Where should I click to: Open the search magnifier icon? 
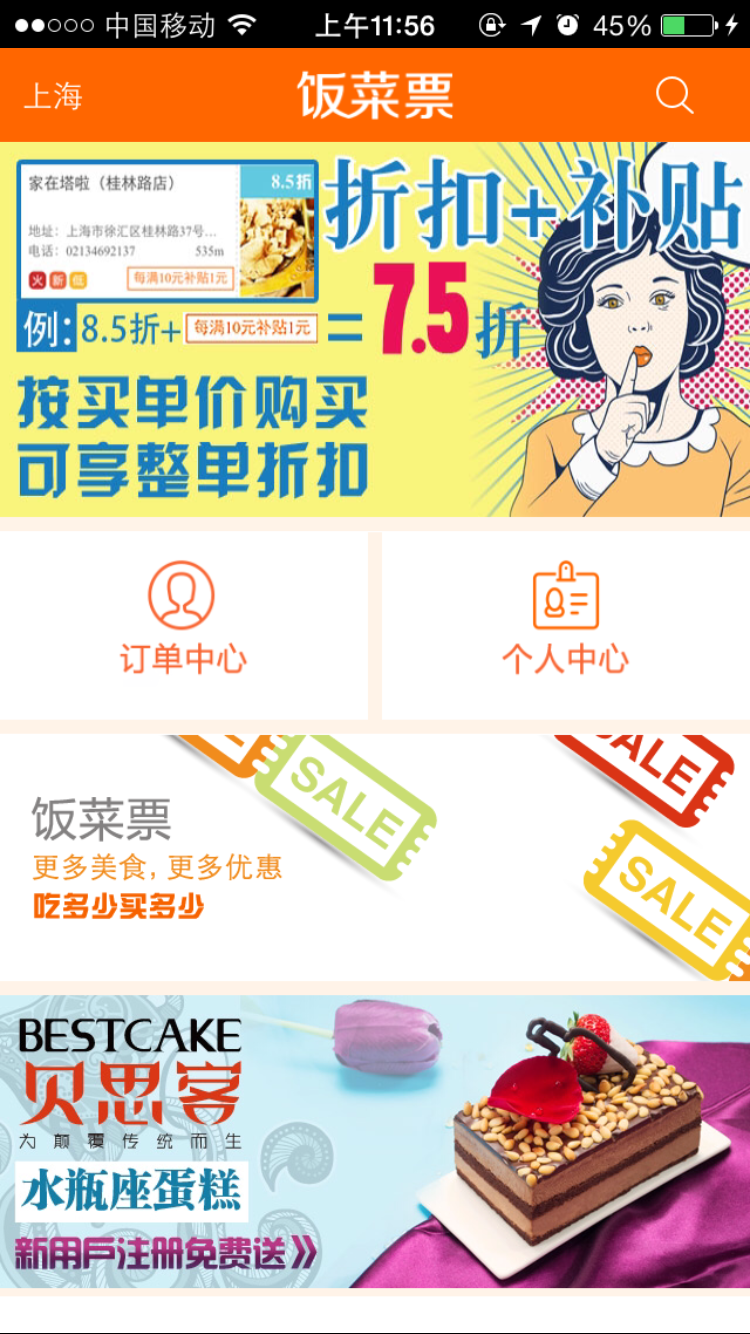pos(674,96)
